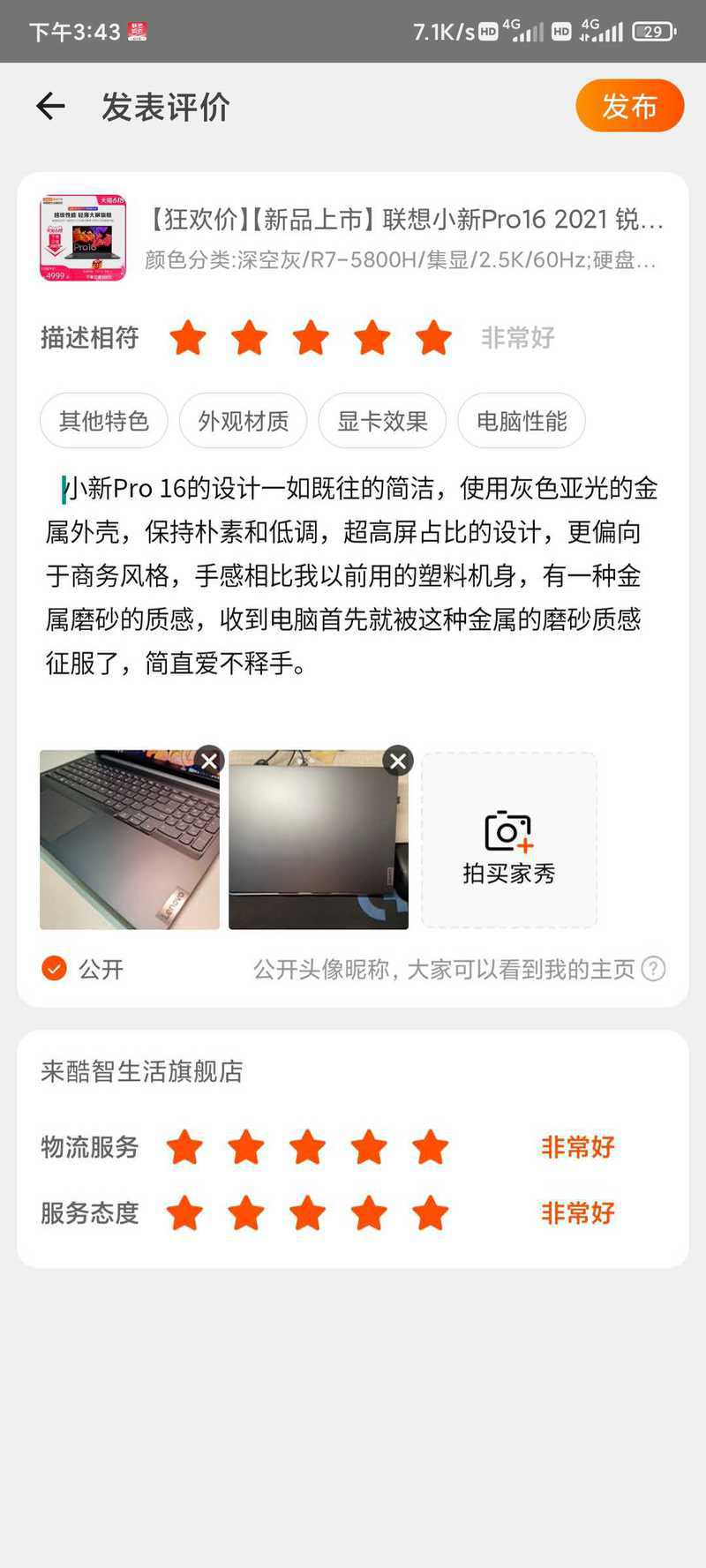Choose the 显卡效果 chip

(x=382, y=421)
